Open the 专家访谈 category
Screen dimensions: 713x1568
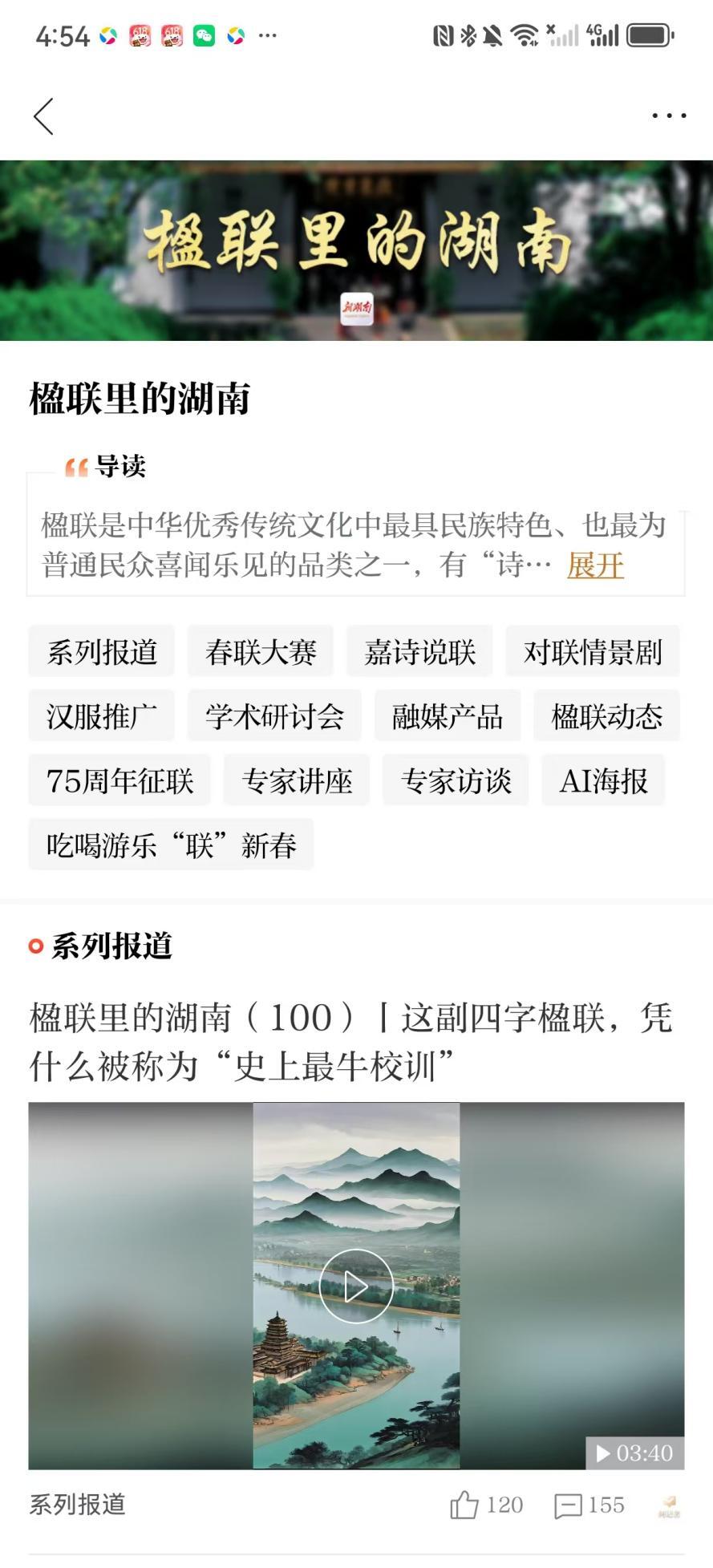(456, 780)
